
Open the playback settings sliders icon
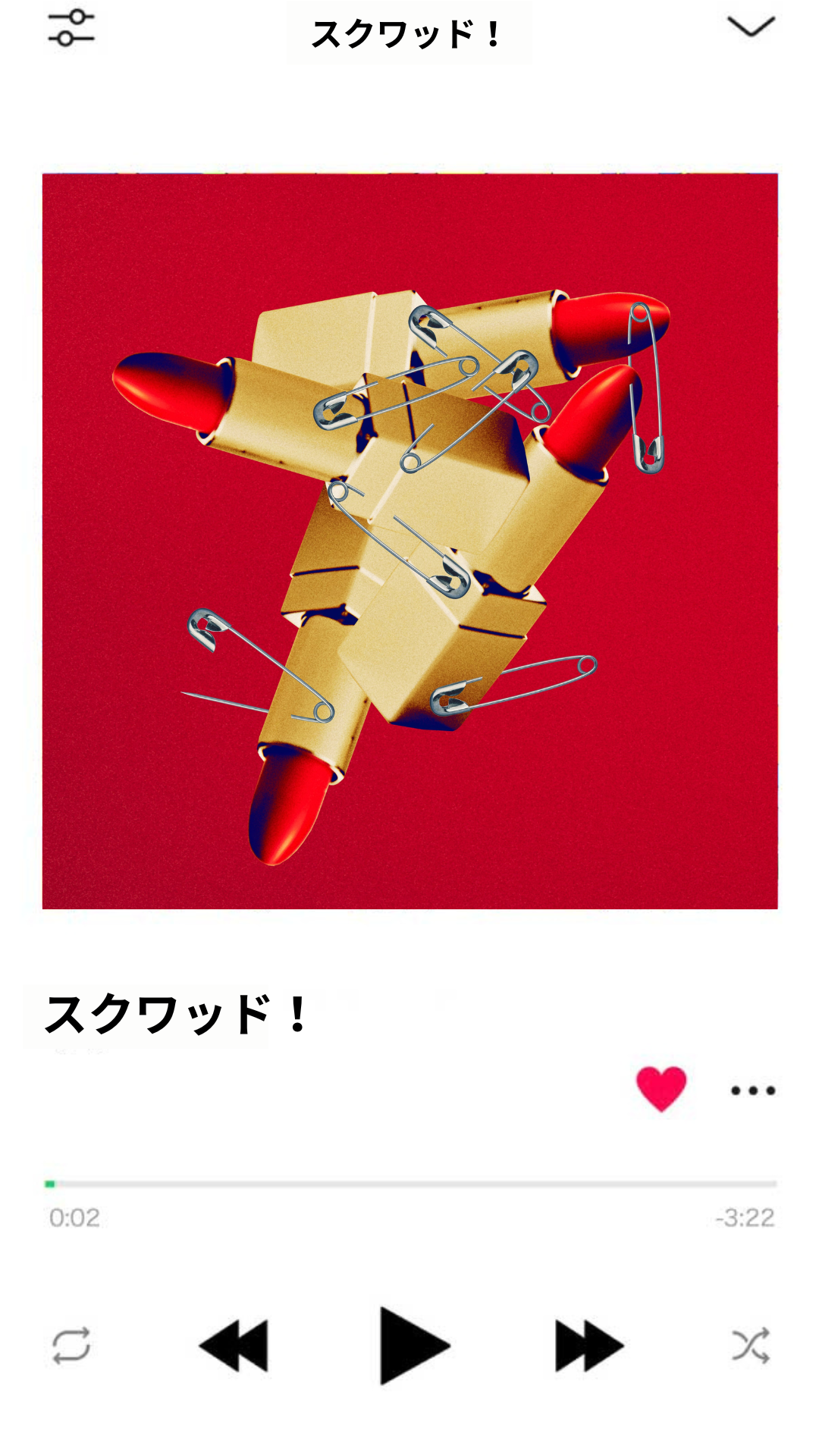[71, 28]
